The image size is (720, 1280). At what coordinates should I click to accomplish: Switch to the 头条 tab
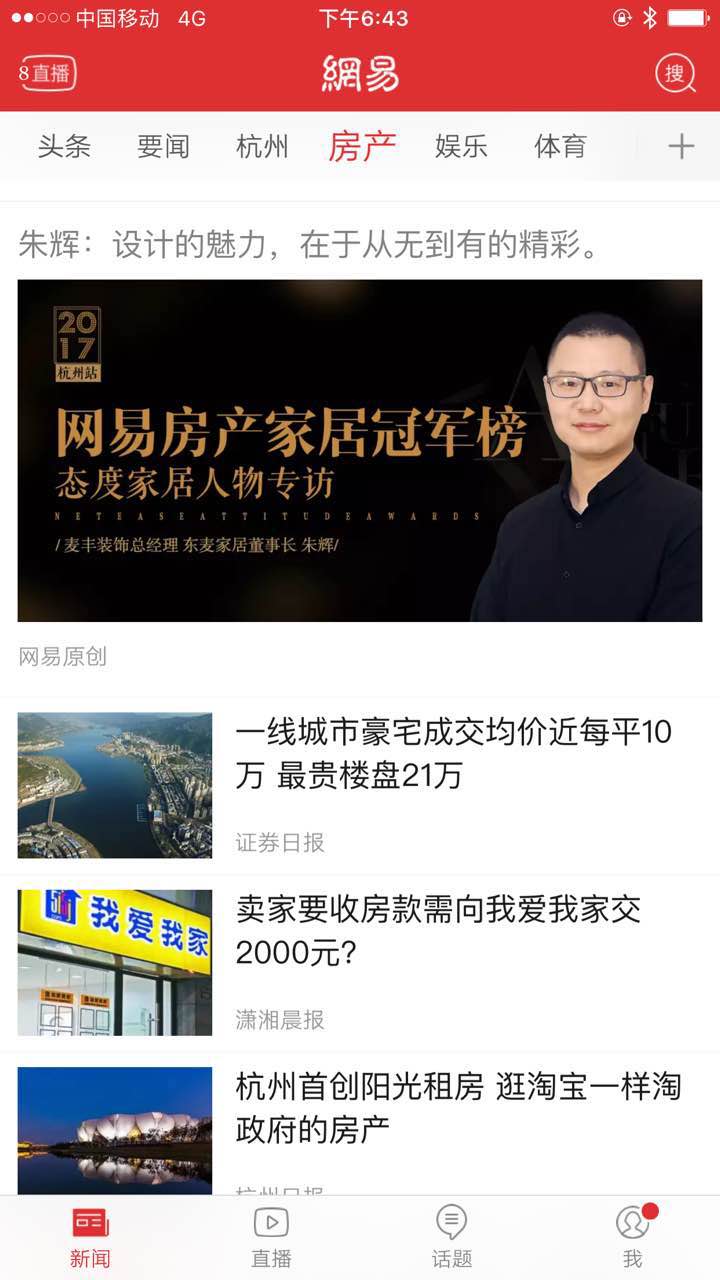pos(64,147)
